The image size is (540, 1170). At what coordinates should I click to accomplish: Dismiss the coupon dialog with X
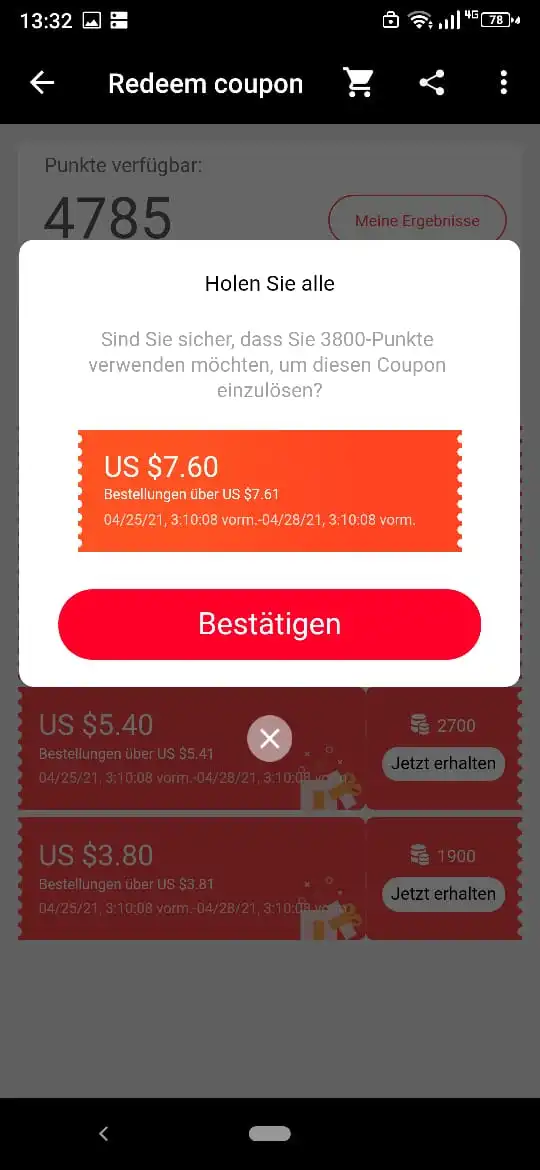(269, 739)
